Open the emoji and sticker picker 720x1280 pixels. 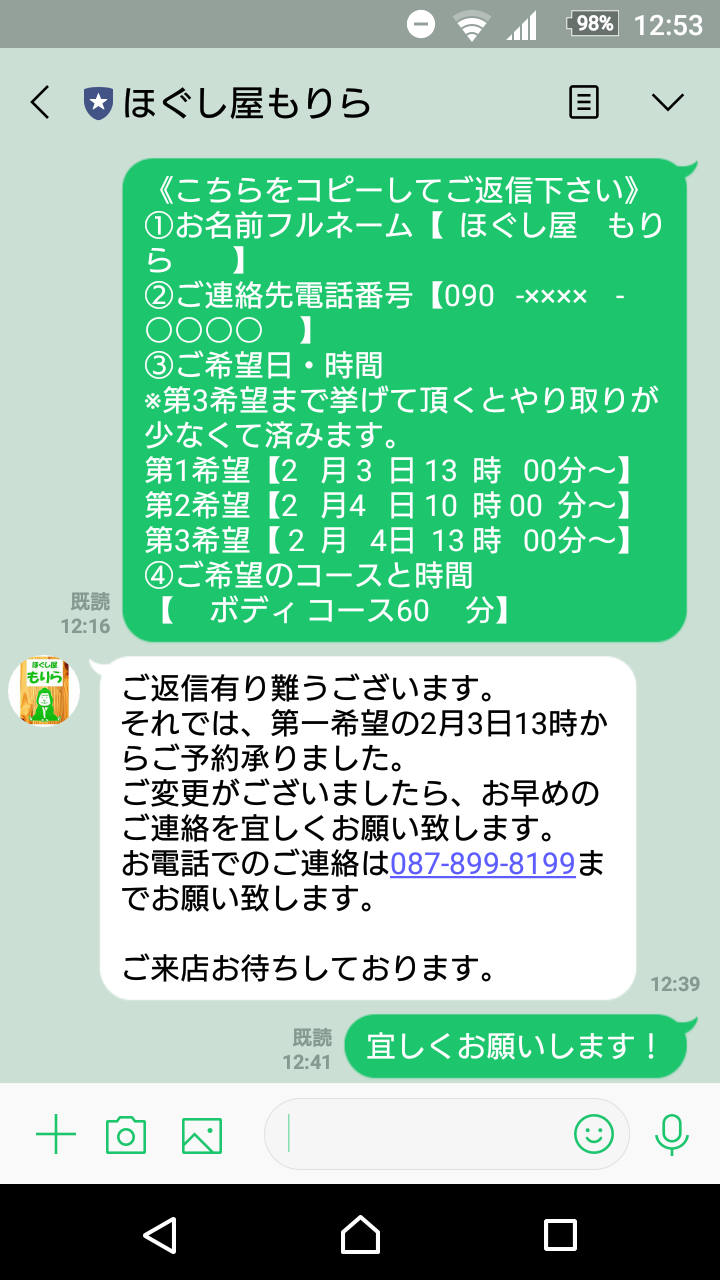click(594, 1134)
